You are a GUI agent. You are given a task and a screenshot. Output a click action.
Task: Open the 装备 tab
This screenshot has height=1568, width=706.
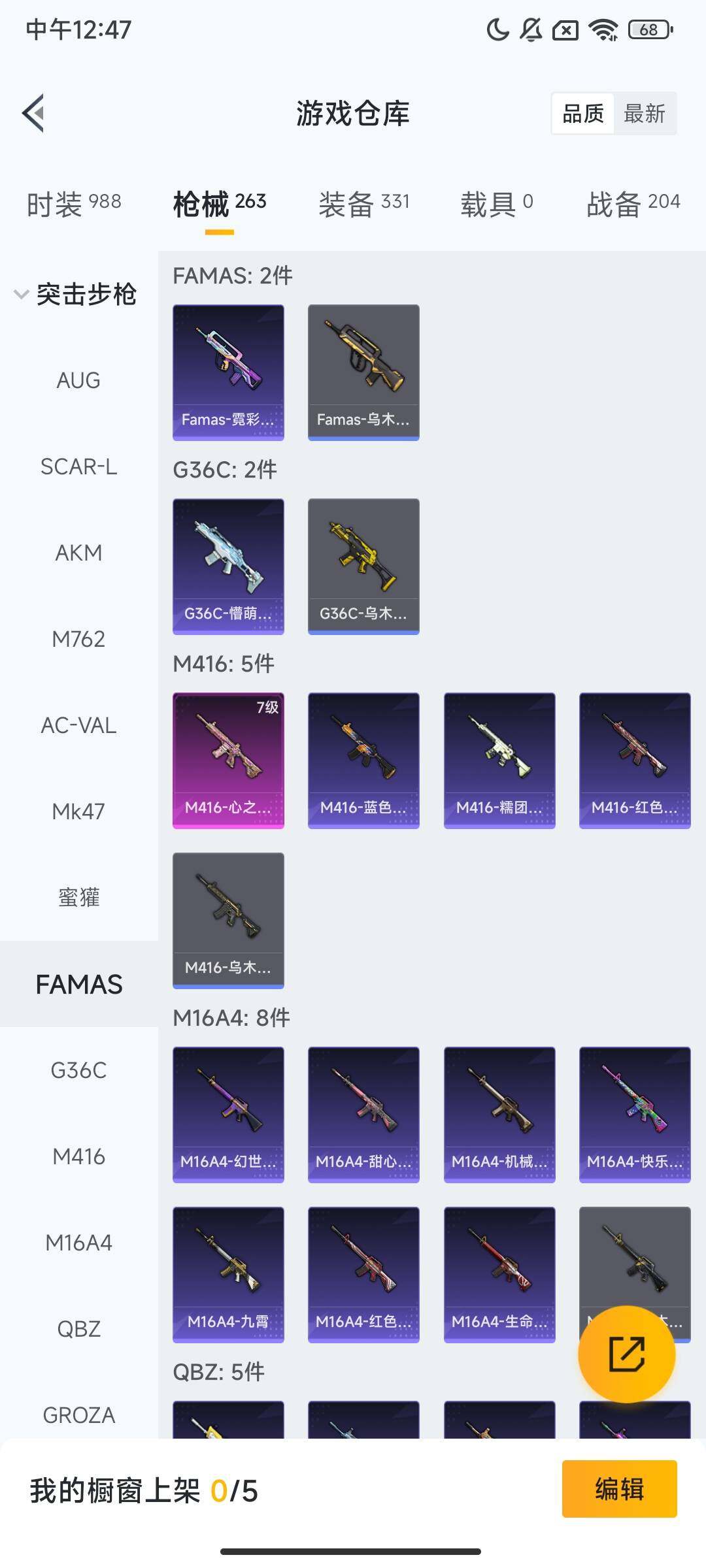(364, 204)
